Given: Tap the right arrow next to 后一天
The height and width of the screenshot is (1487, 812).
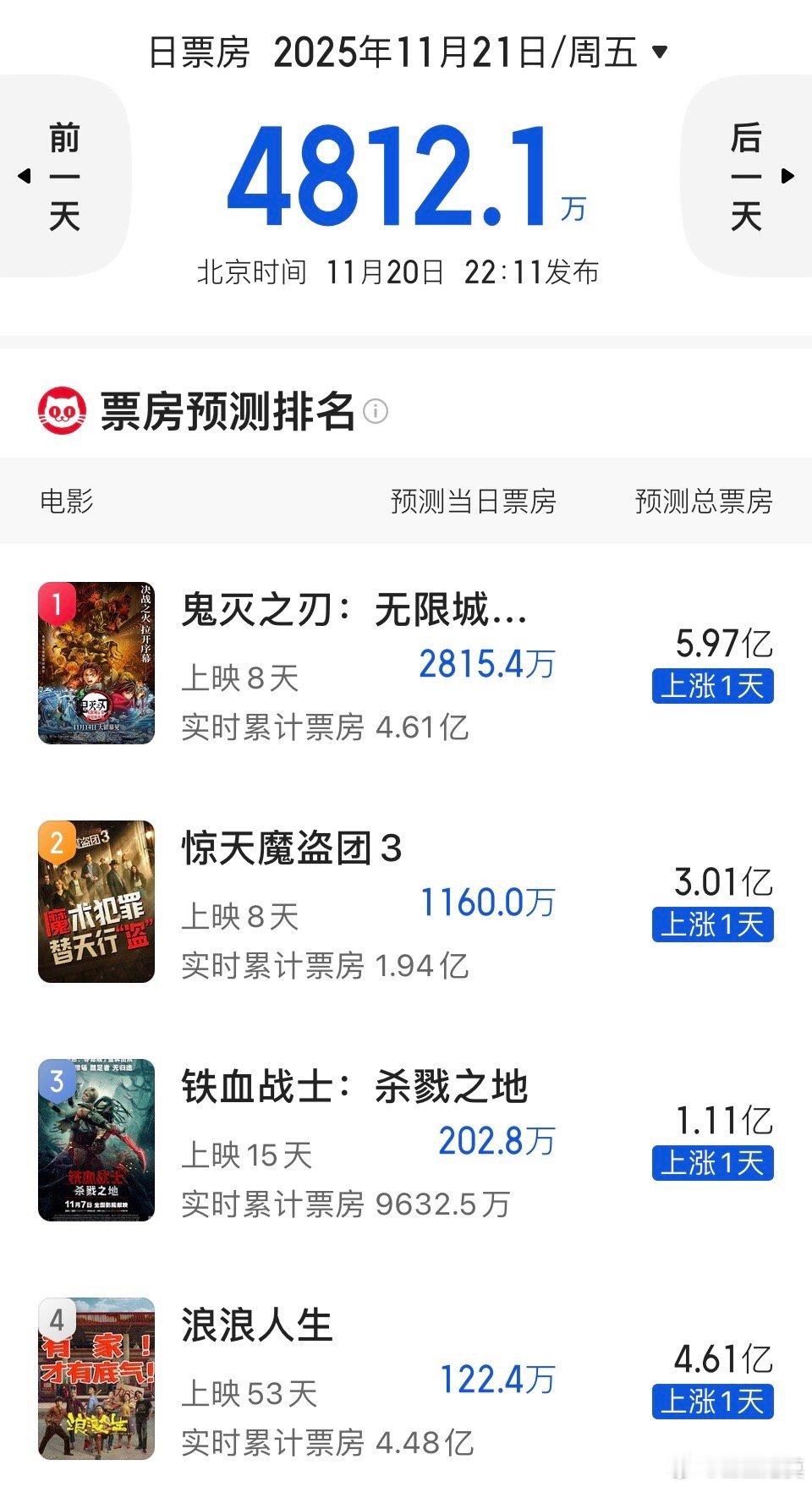Looking at the screenshot, I should coord(786,175).
